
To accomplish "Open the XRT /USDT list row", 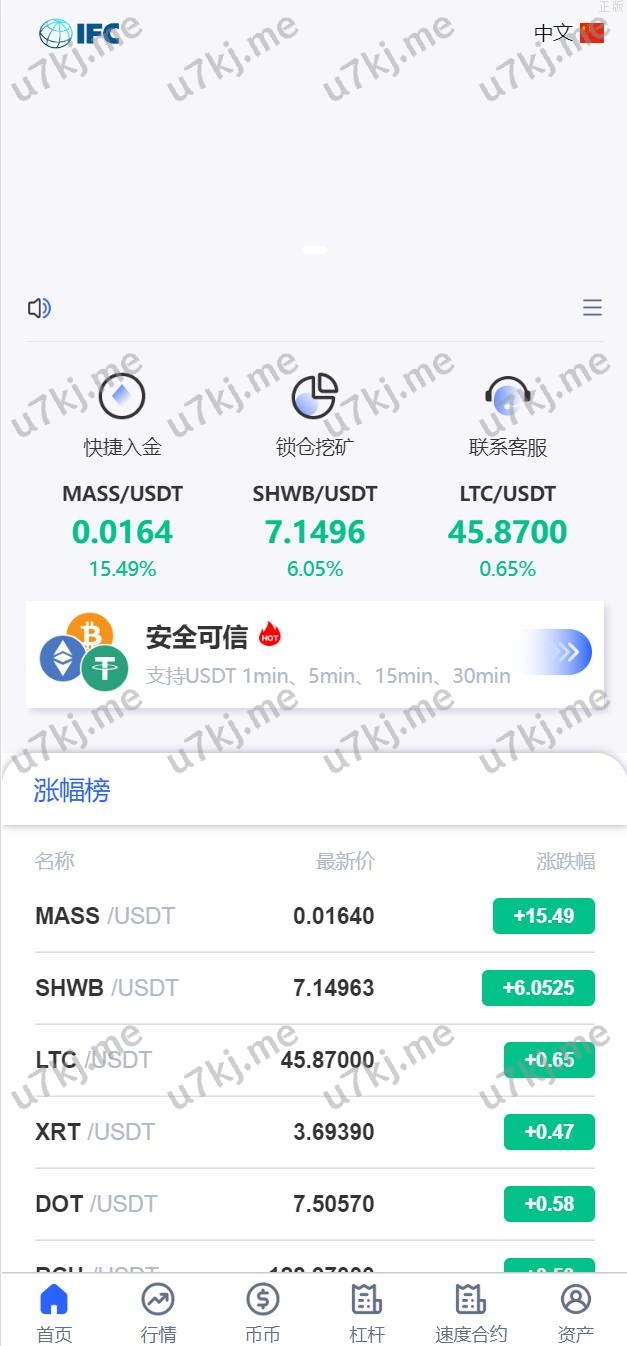I will coord(314,1132).
